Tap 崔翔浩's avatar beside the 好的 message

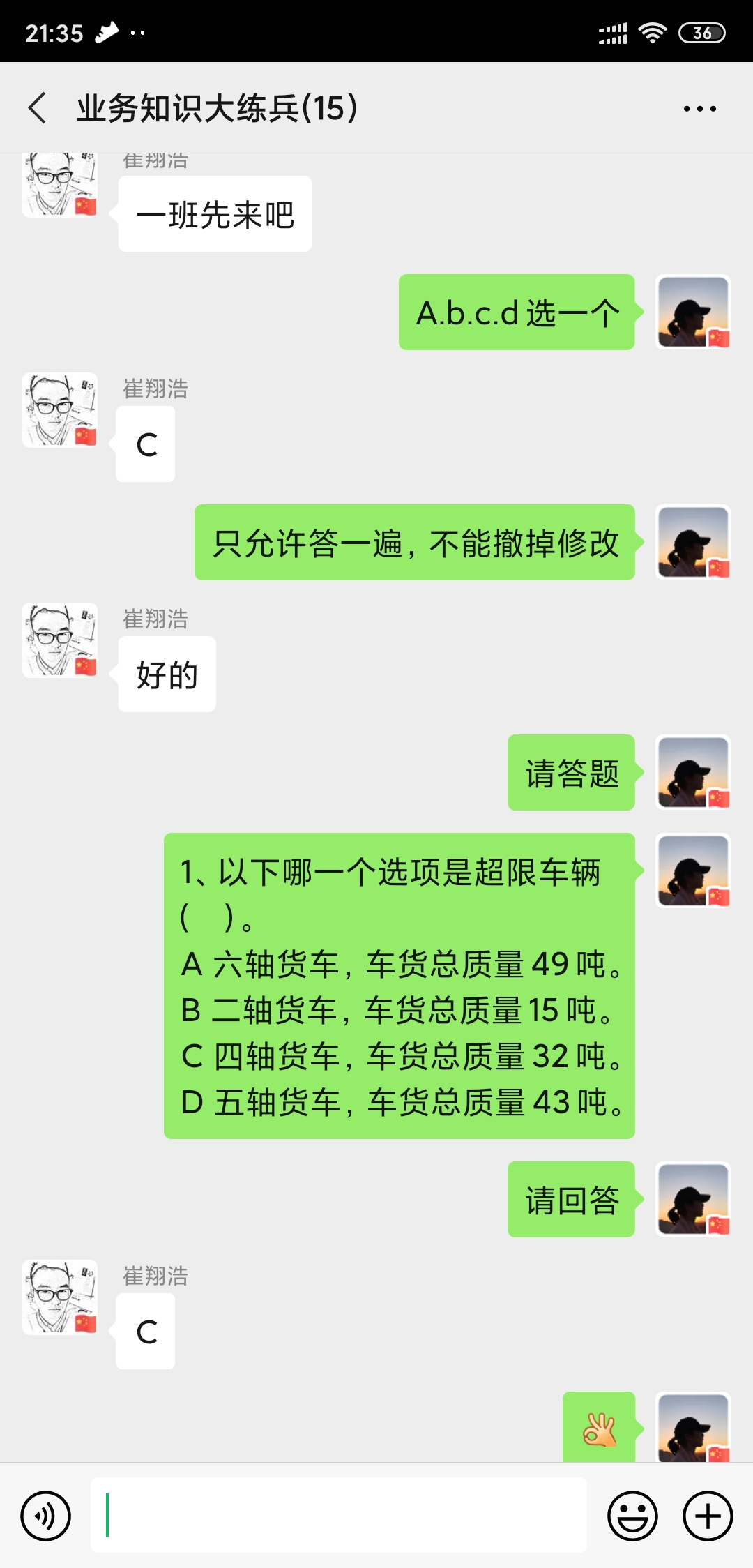[60, 640]
